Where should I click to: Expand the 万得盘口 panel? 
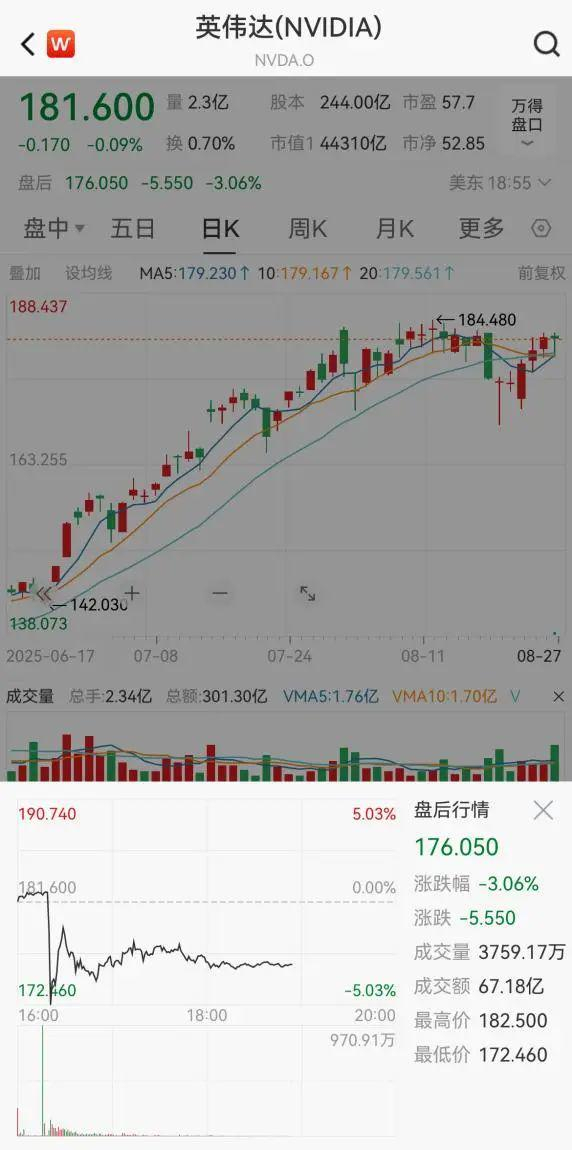tap(527, 122)
